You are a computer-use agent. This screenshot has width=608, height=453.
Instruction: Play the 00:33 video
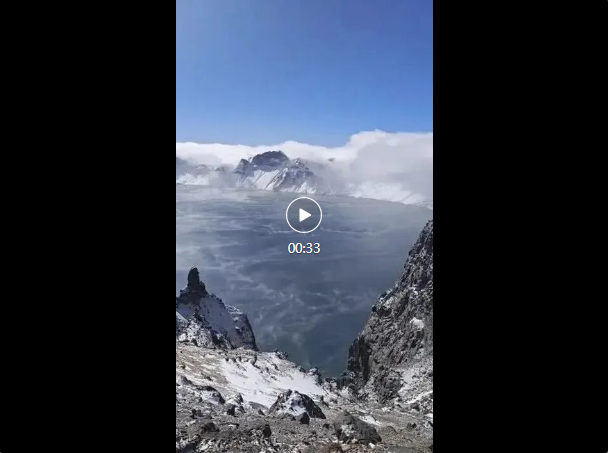point(304,215)
